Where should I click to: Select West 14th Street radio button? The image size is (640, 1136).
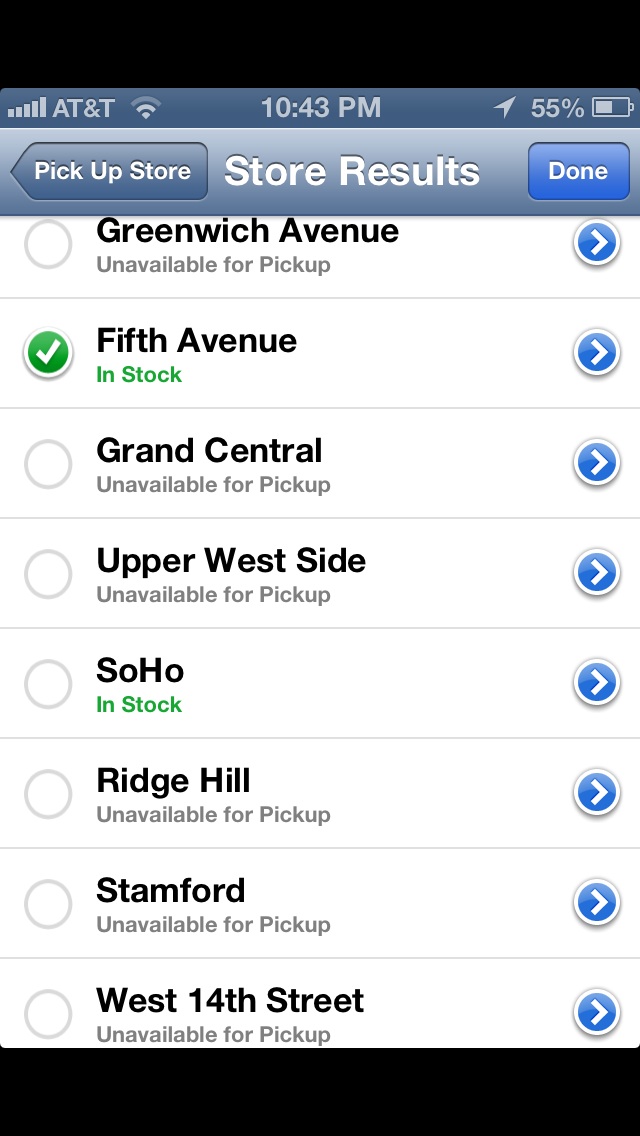[48, 1014]
